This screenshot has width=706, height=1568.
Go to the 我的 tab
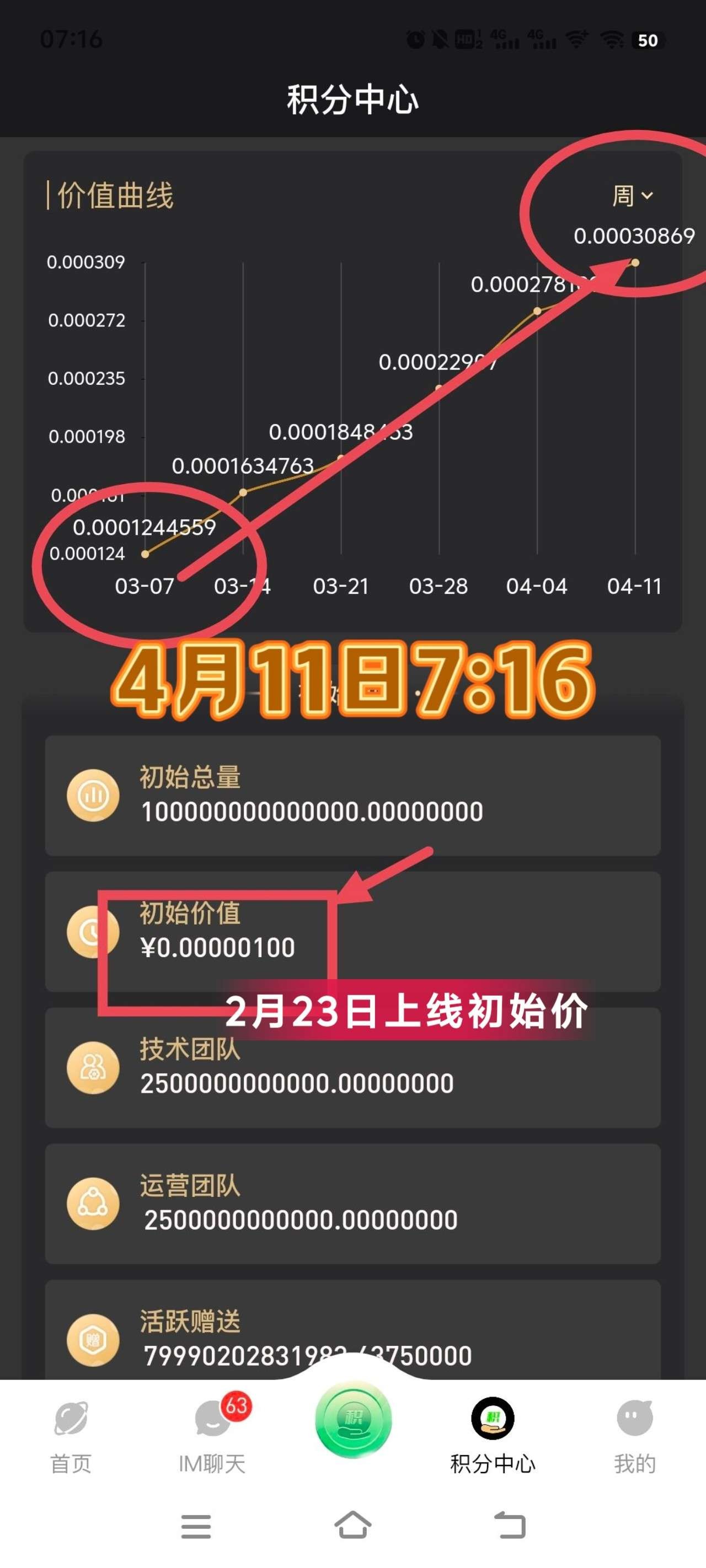click(x=635, y=1437)
